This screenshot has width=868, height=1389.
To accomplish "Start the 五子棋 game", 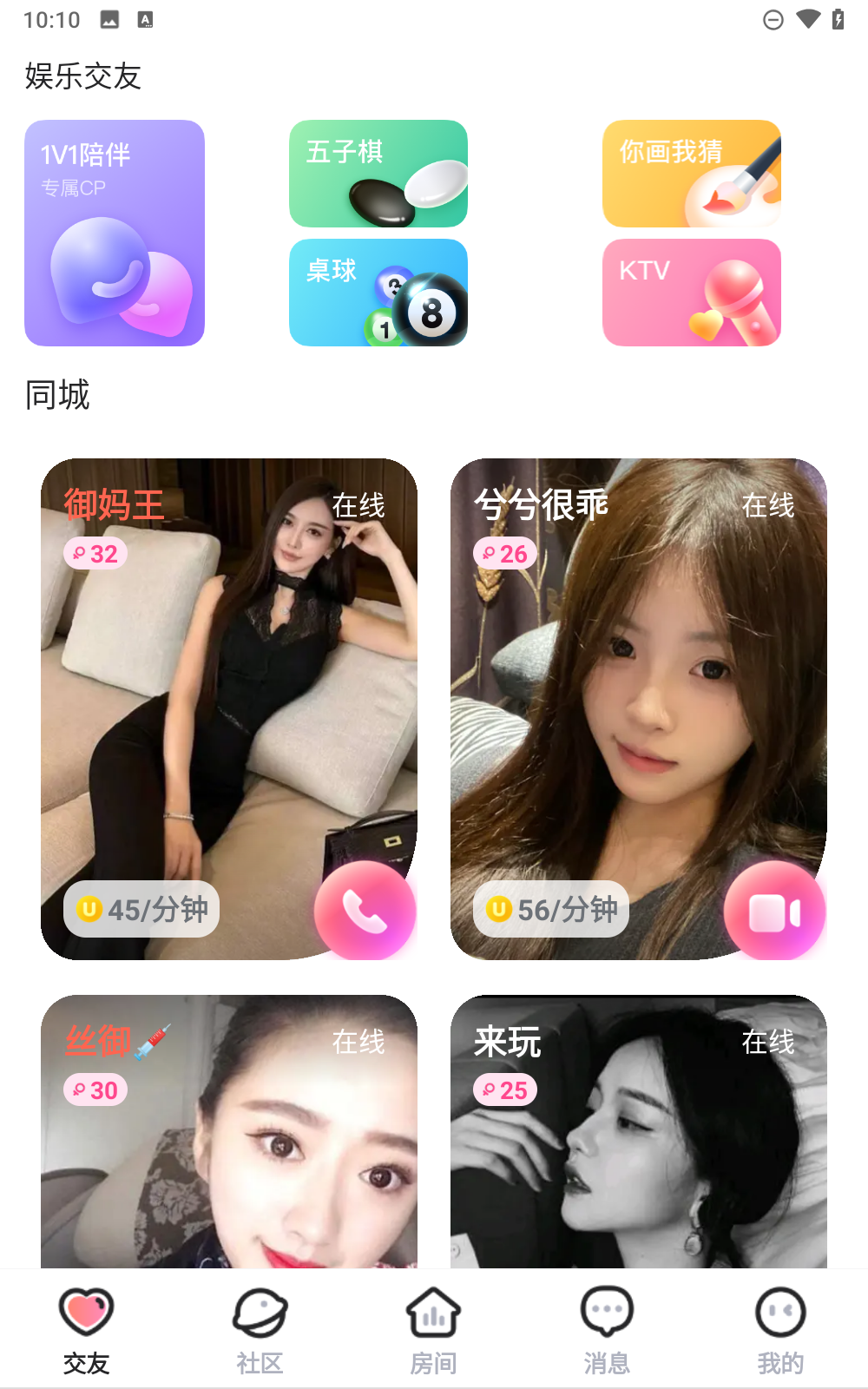I will 378,174.
